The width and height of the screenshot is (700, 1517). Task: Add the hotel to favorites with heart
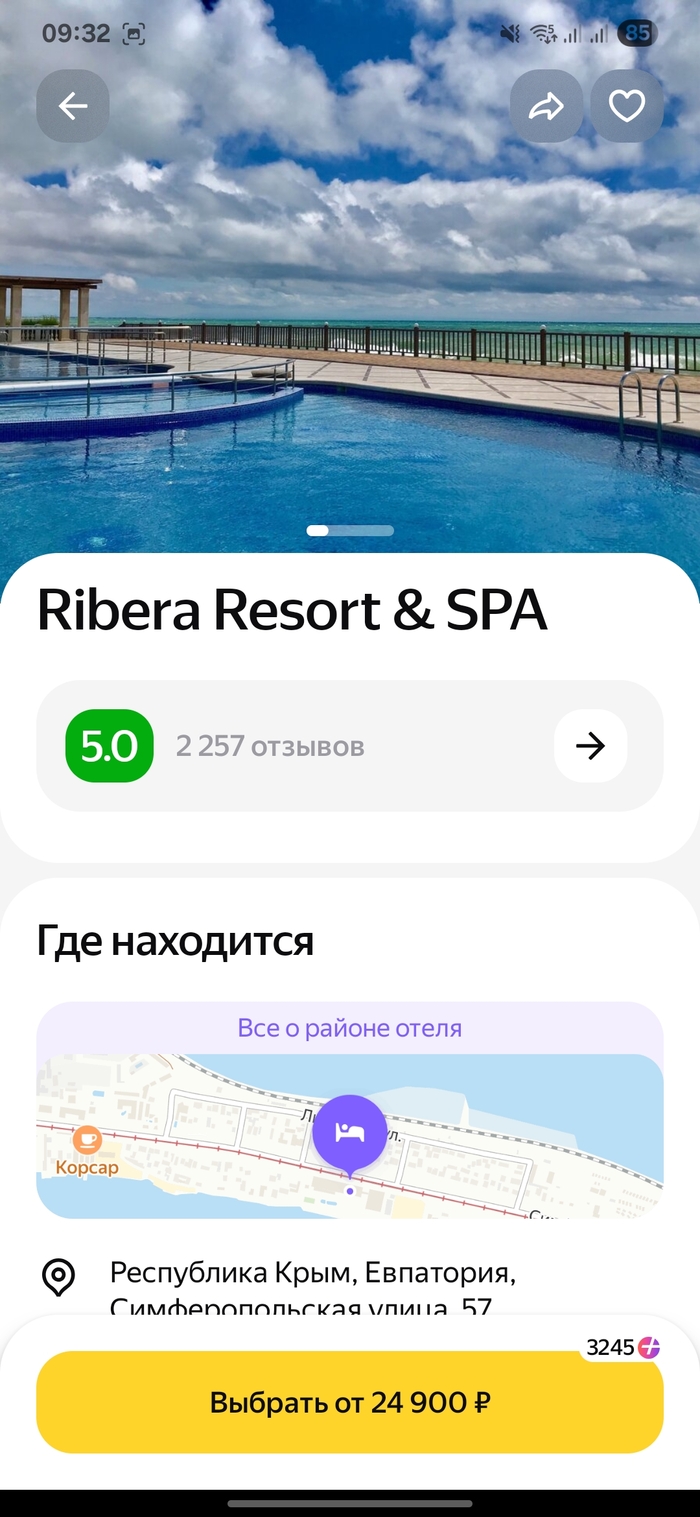pos(627,106)
